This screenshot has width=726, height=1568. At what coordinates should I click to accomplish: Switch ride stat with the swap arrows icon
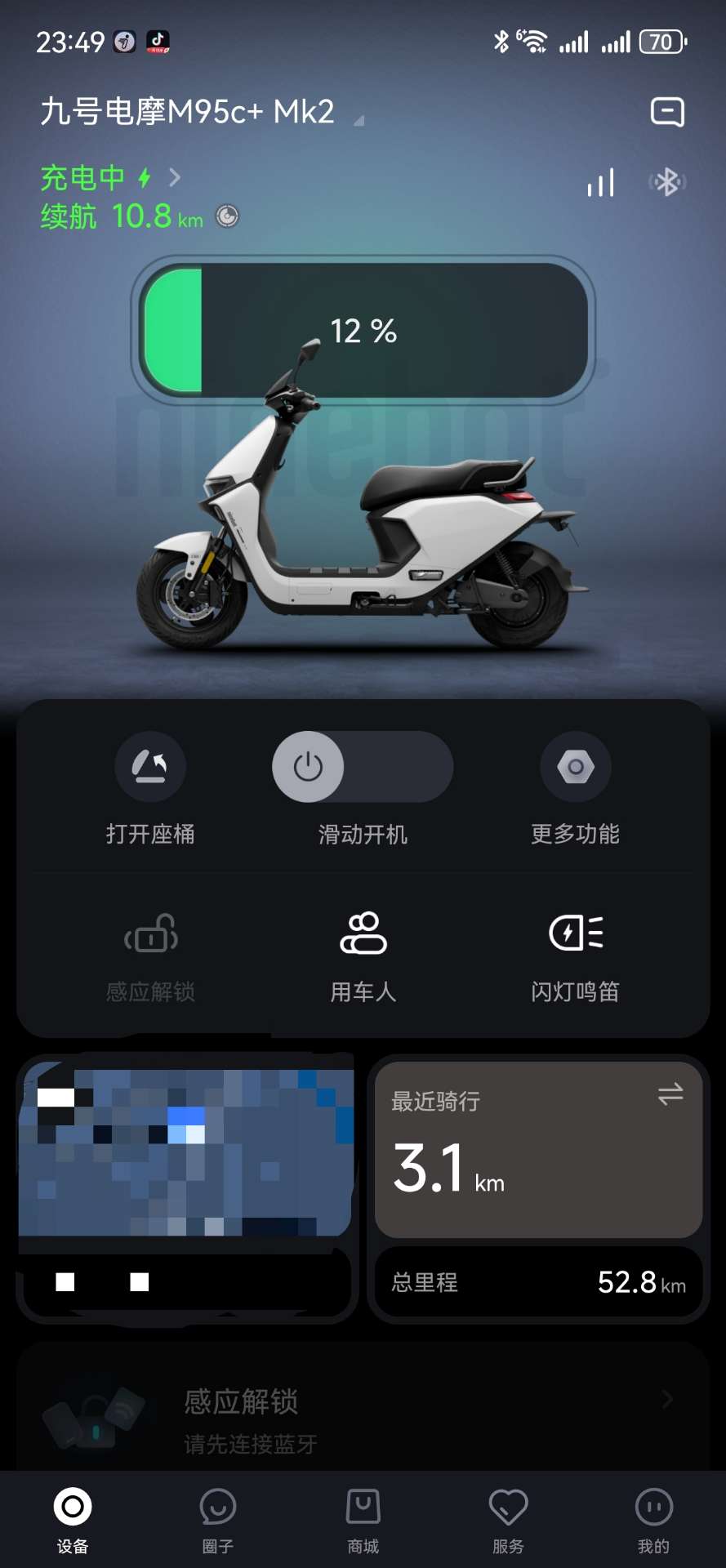(x=670, y=1094)
